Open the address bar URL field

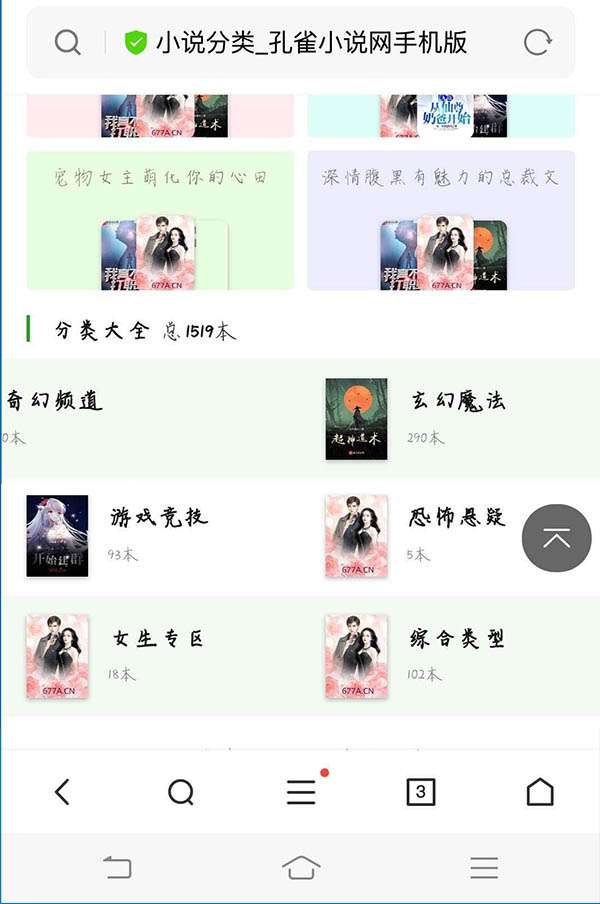310,42
